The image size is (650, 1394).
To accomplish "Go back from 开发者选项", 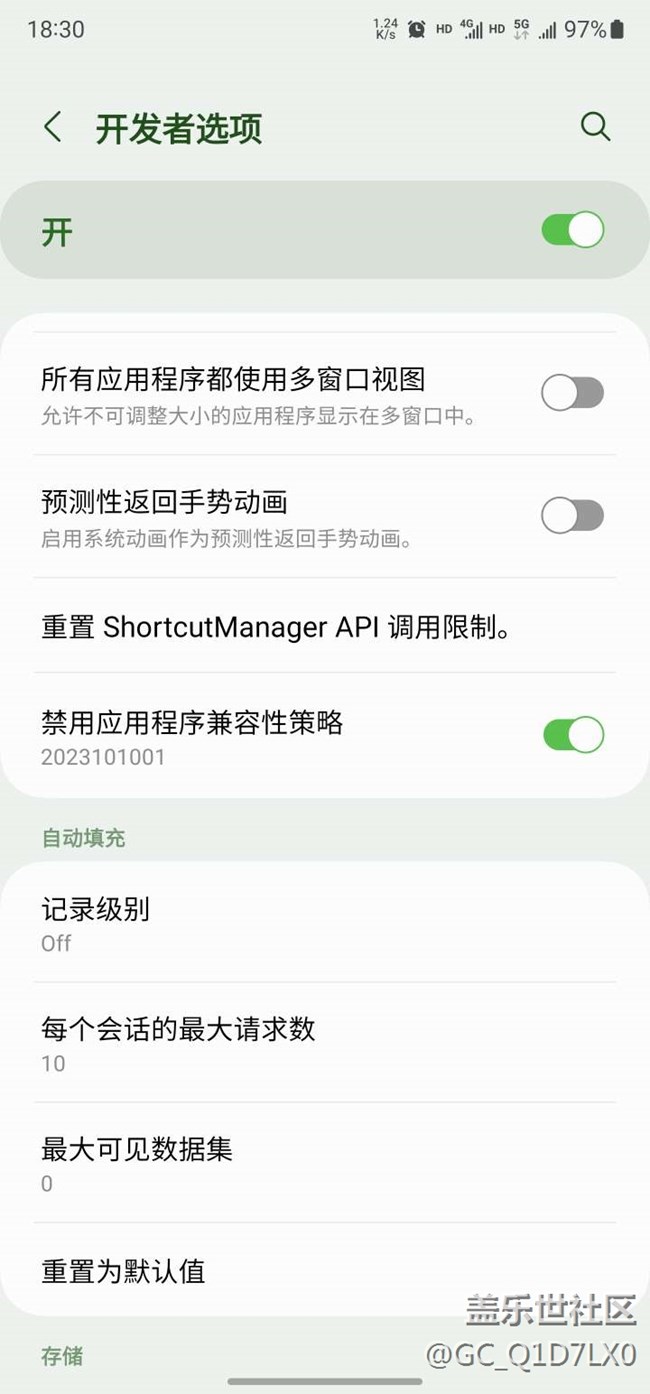I will coord(53,128).
